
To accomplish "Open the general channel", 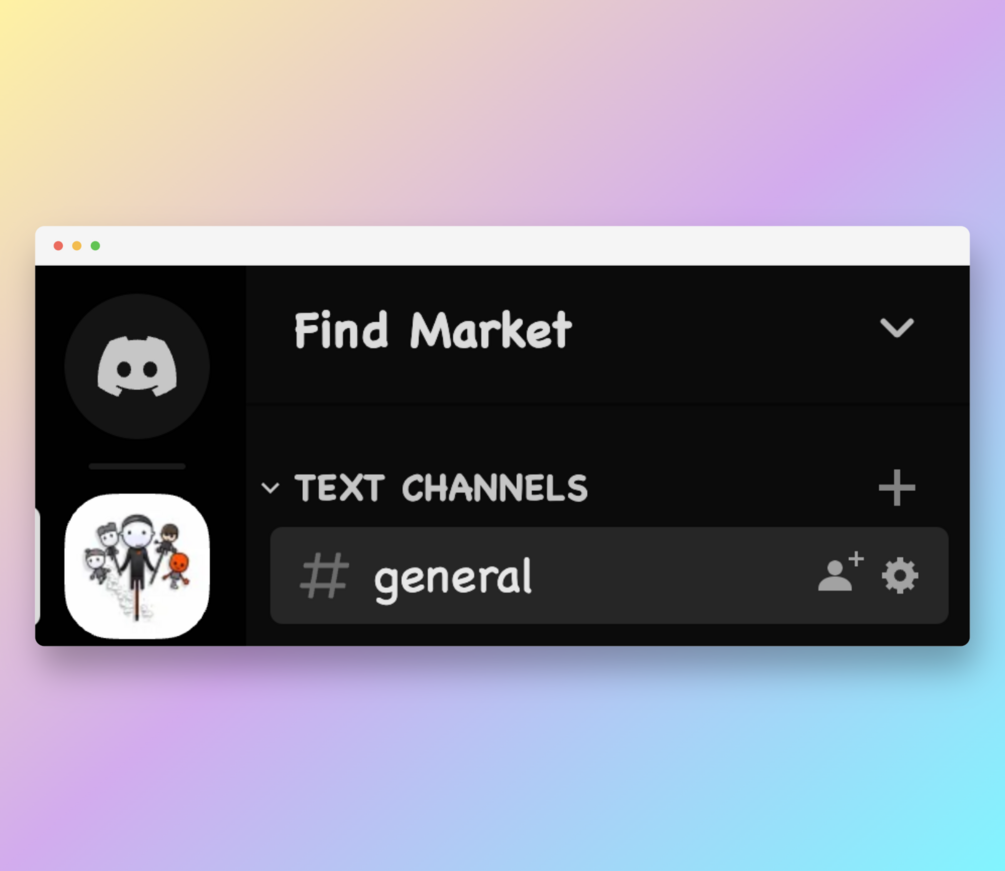I will click(453, 577).
